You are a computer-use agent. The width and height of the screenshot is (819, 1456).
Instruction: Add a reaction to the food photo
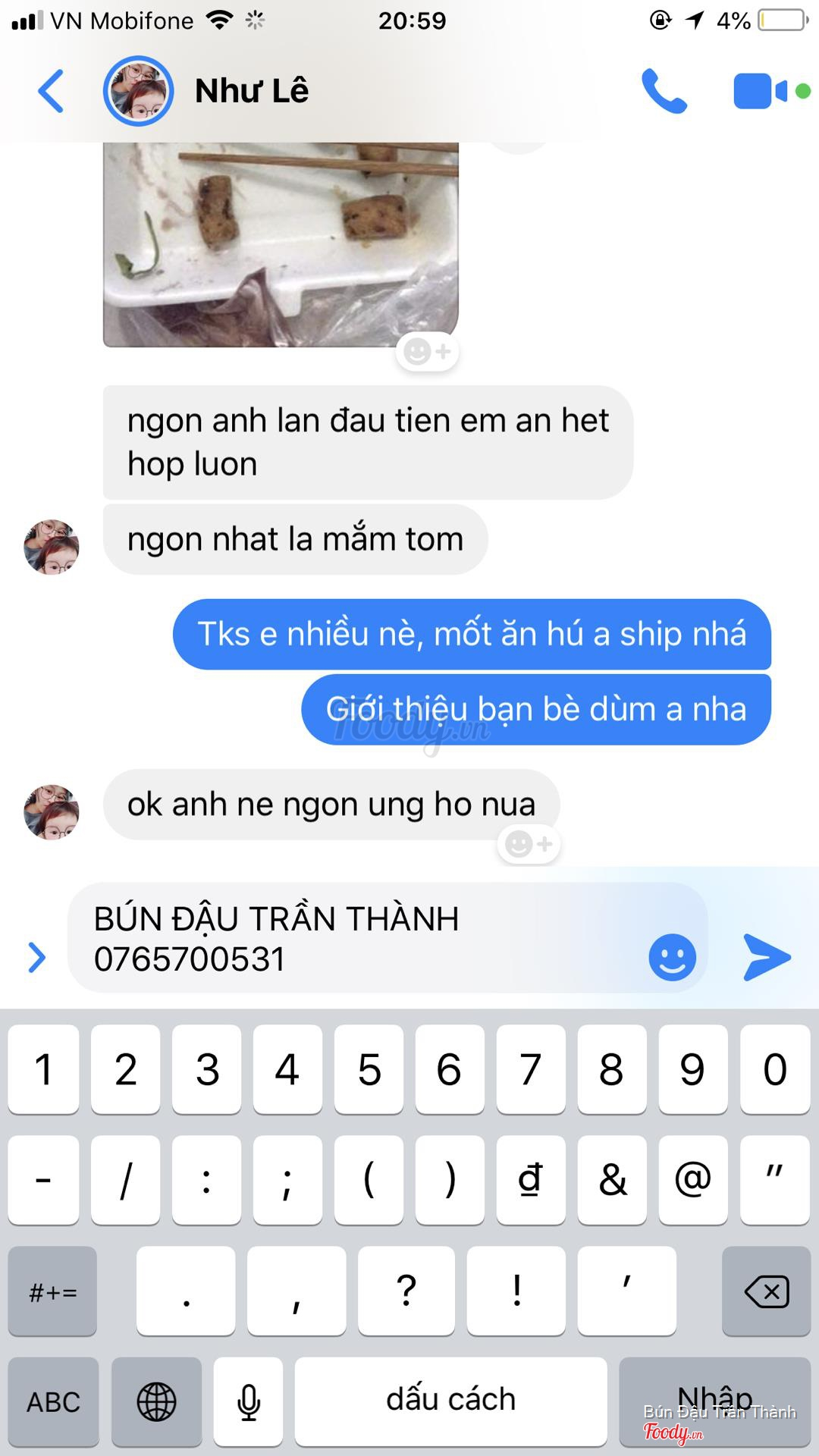[x=427, y=352]
